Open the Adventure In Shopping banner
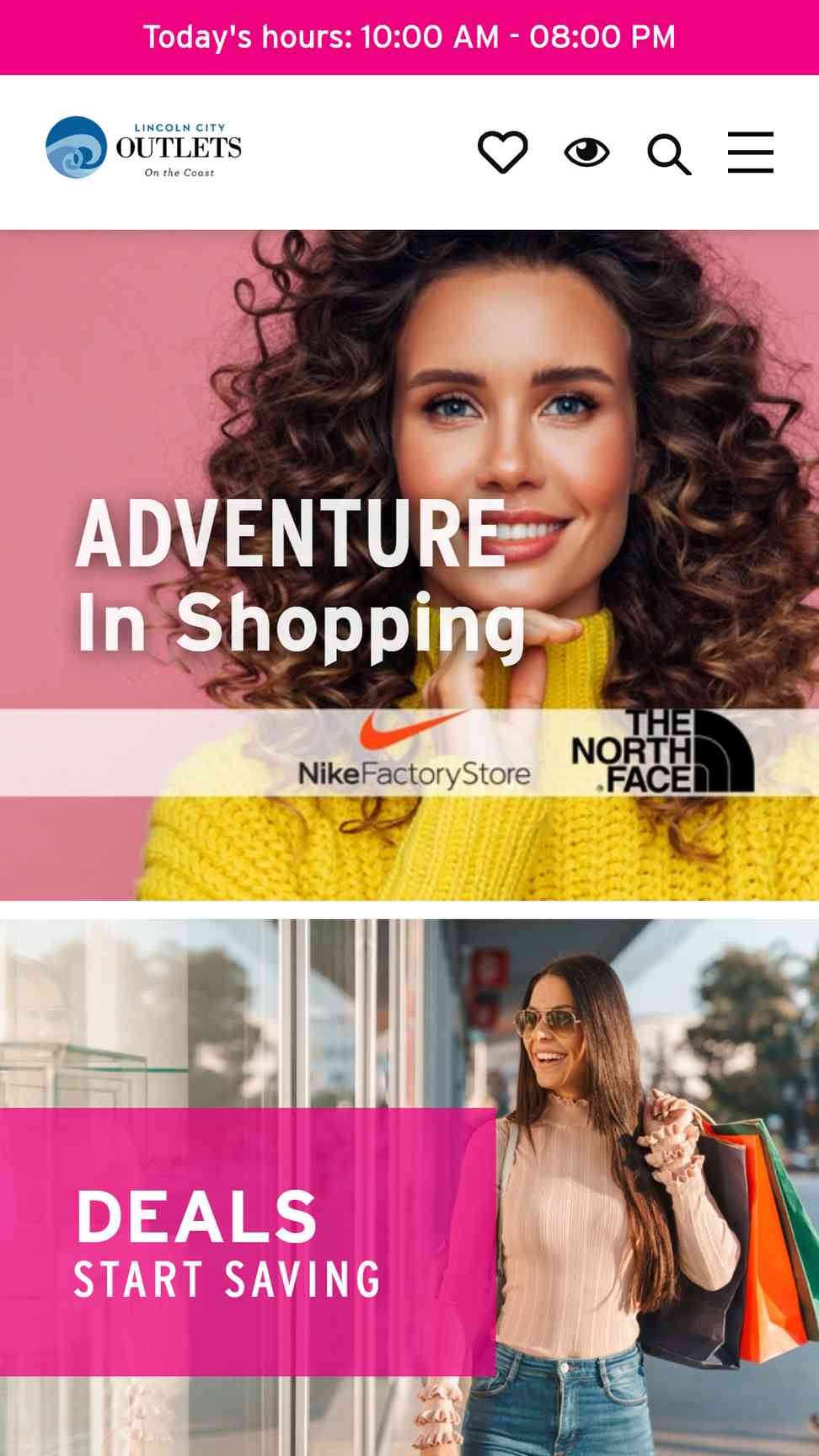Screen dimensions: 819x1456 (409, 565)
